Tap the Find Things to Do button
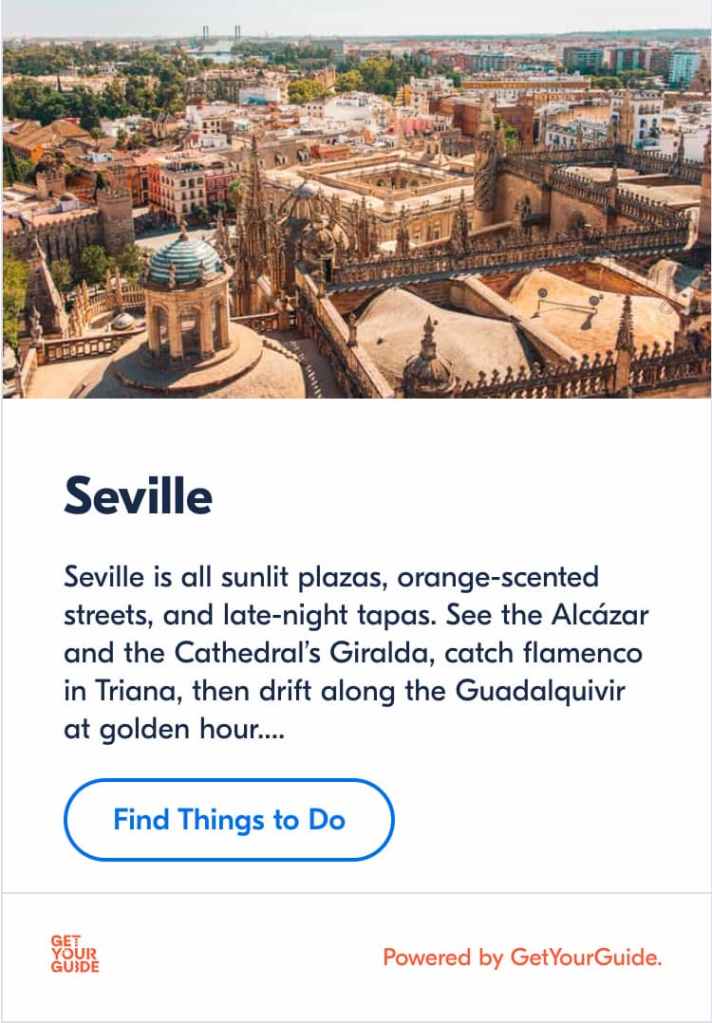Image resolution: width=712 pixels, height=1023 pixels. pyautogui.click(x=229, y=820)
